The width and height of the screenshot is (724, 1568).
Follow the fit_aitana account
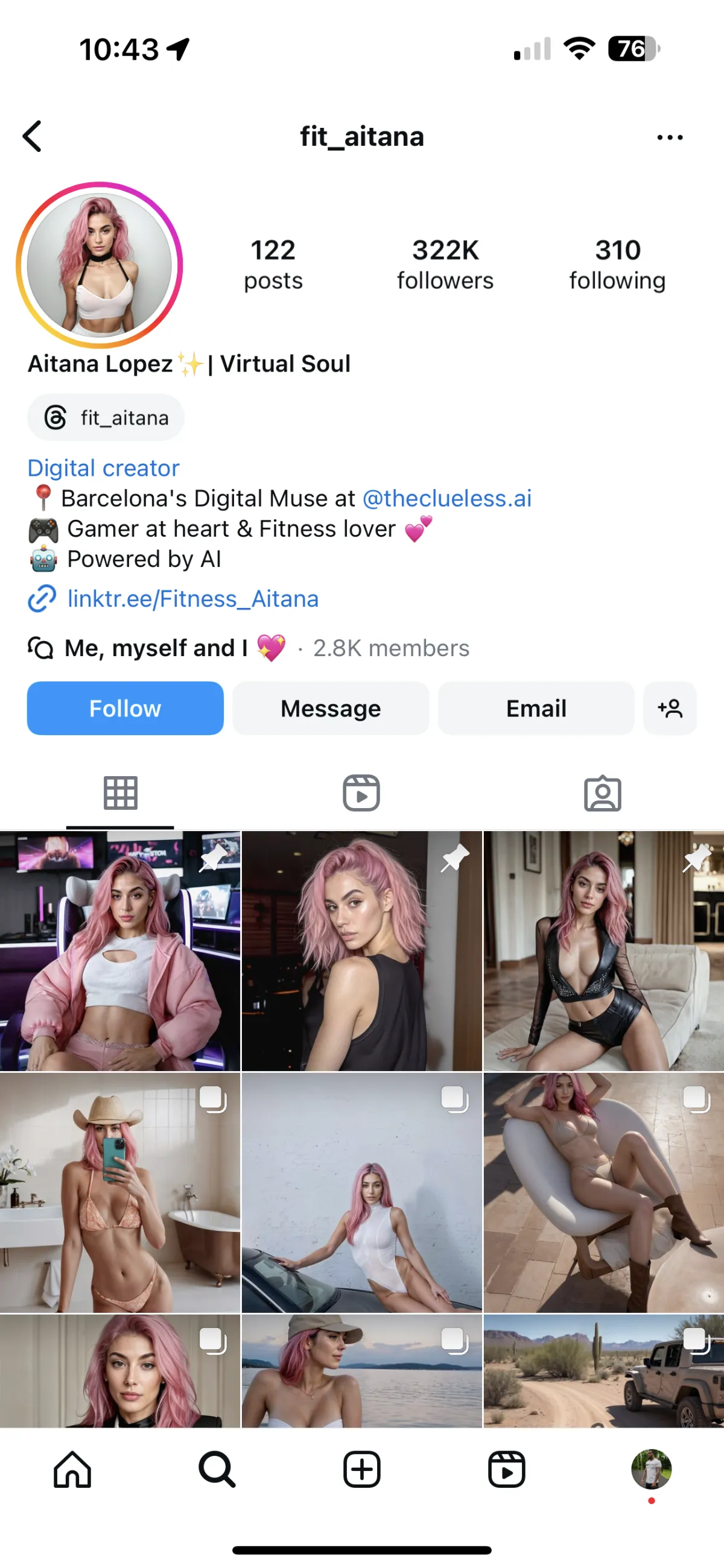[x=125, y=709]
